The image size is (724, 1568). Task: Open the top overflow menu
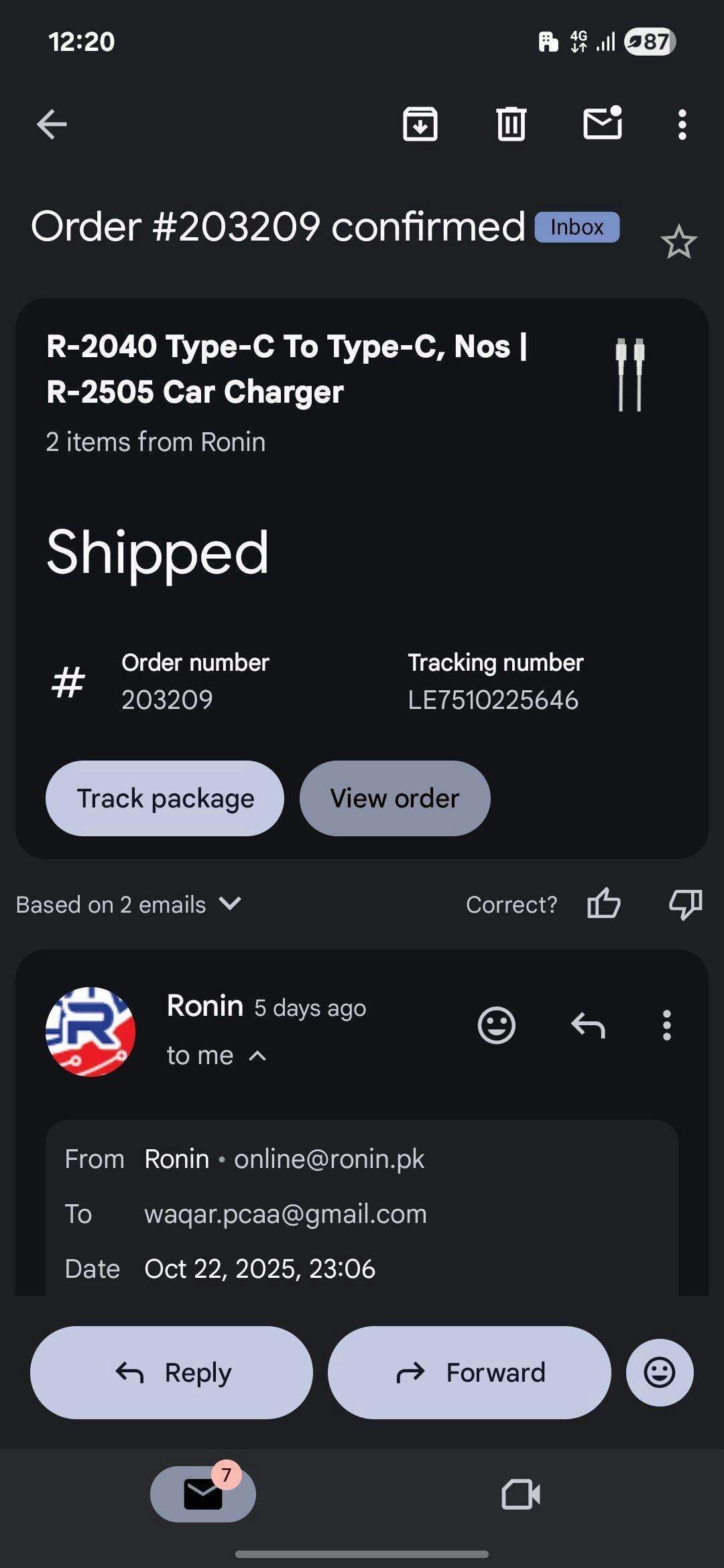[x=682, y=125]
